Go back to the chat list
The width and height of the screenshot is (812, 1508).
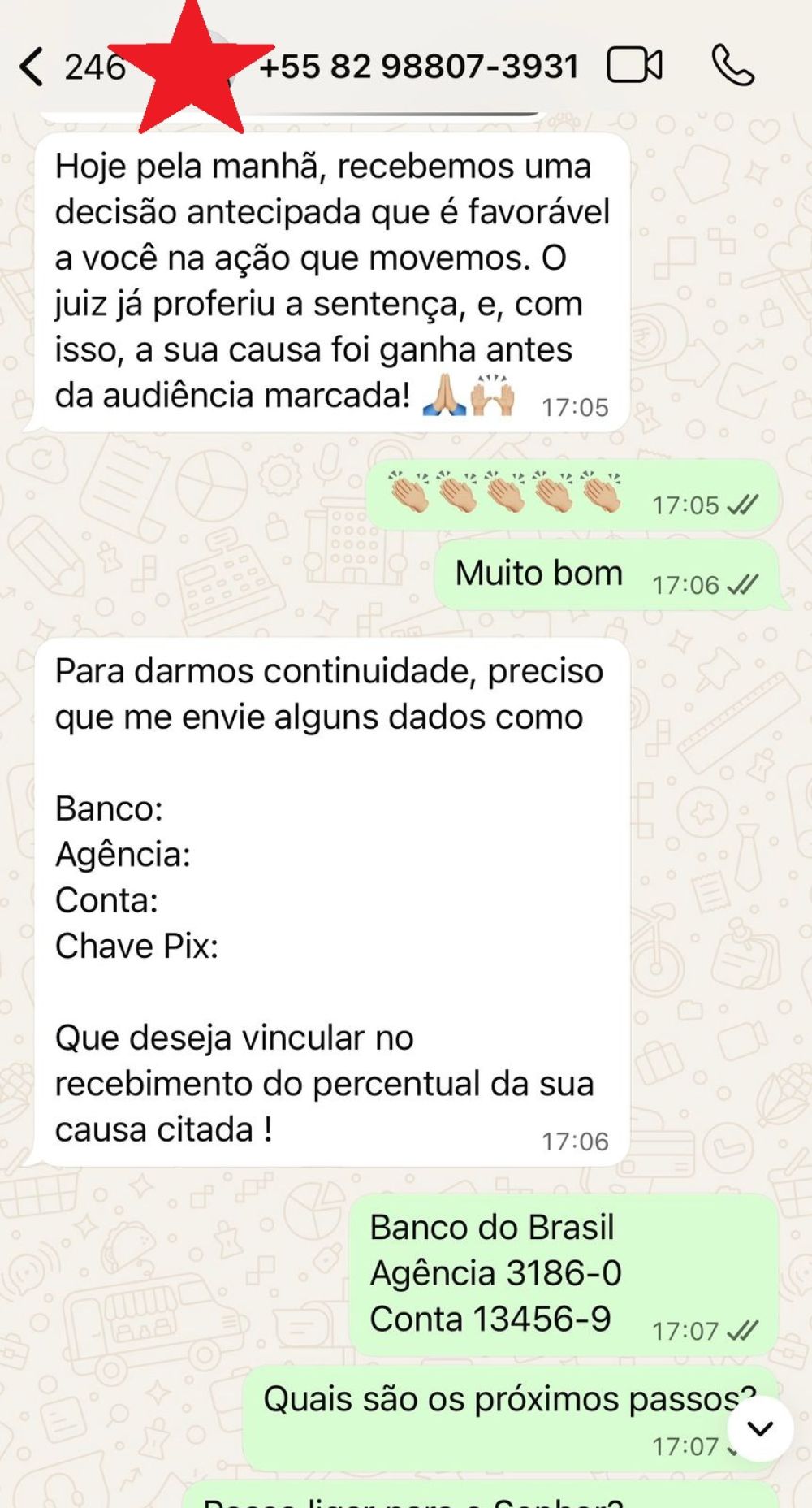point(32,67)
